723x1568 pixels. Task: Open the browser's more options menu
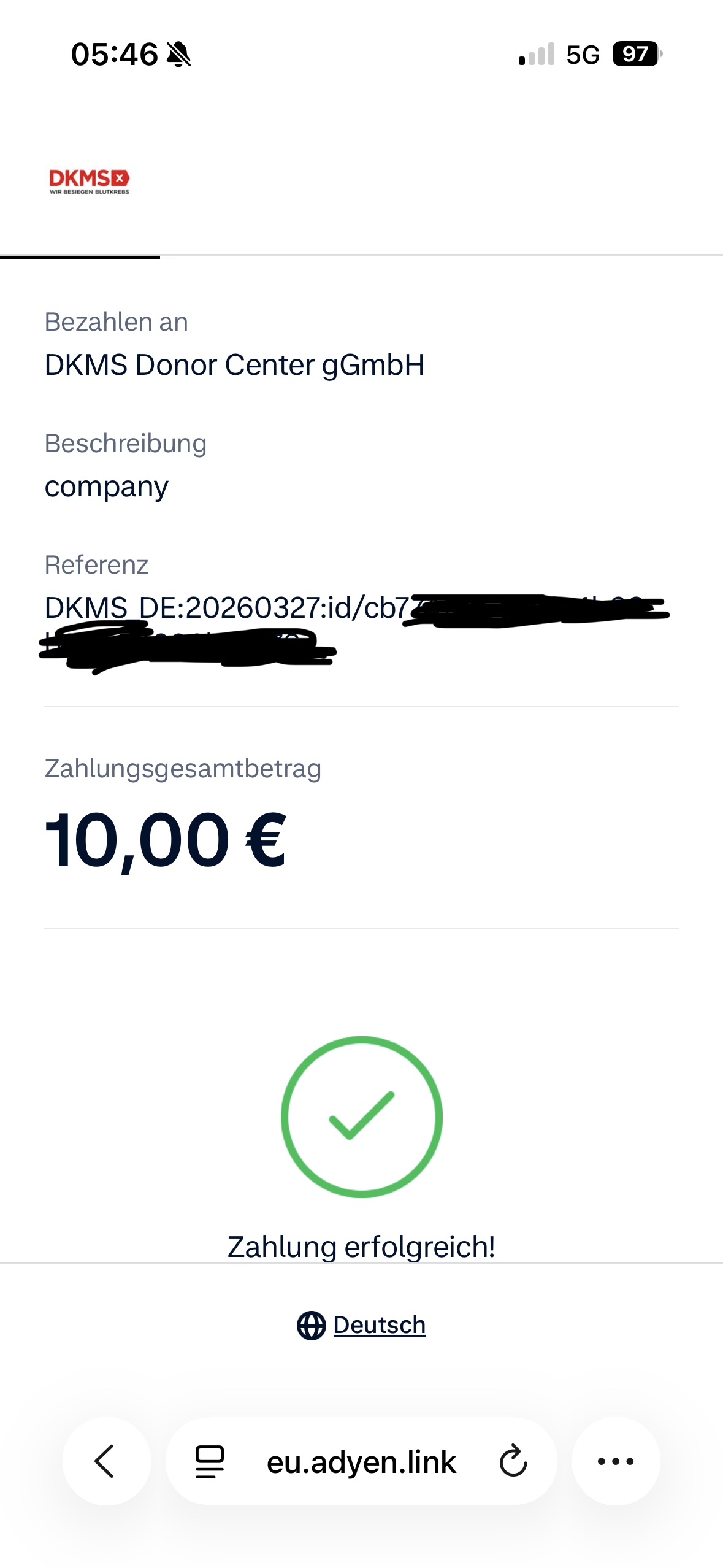616,1461
